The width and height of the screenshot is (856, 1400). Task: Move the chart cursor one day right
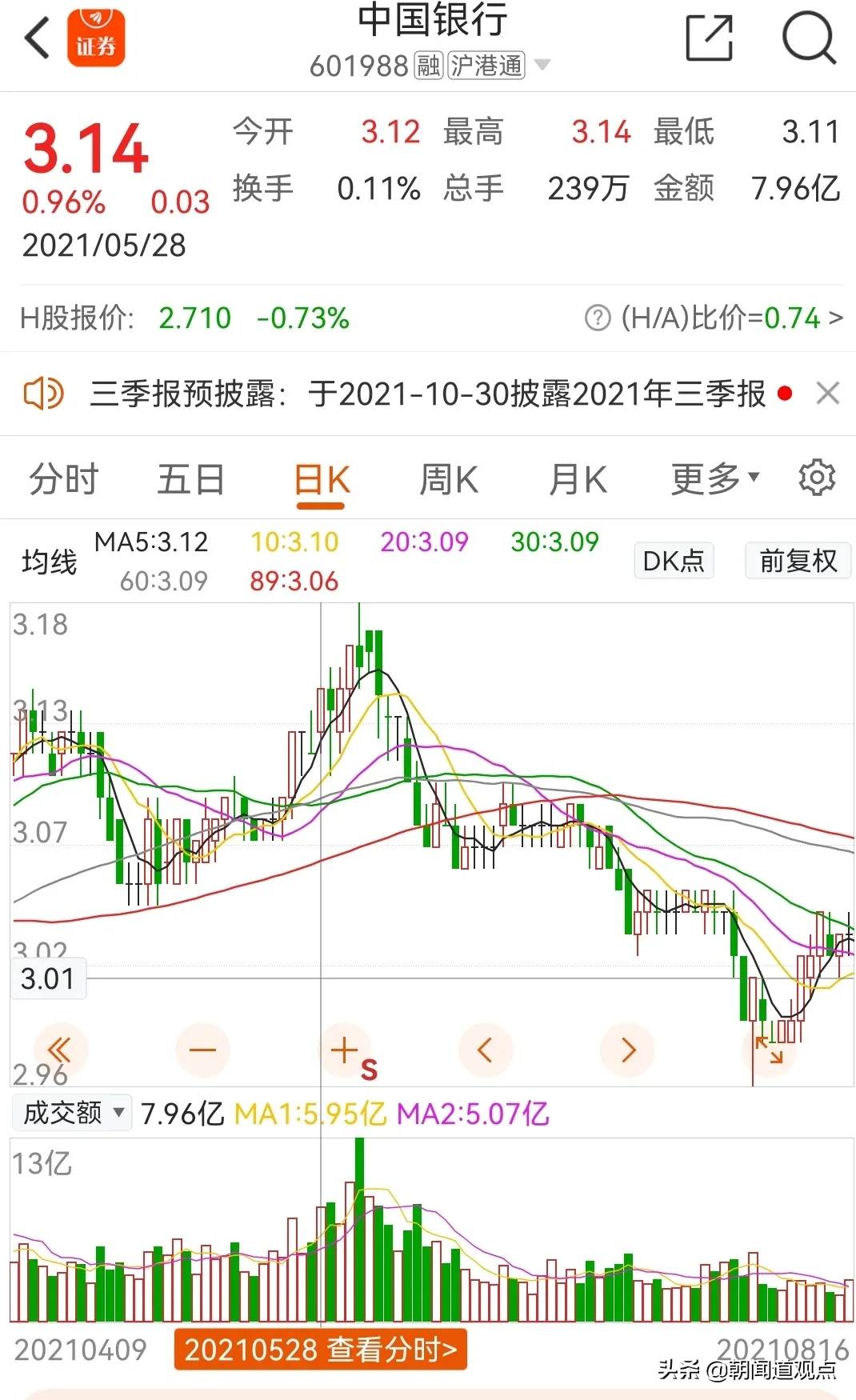click(628, 1050)
